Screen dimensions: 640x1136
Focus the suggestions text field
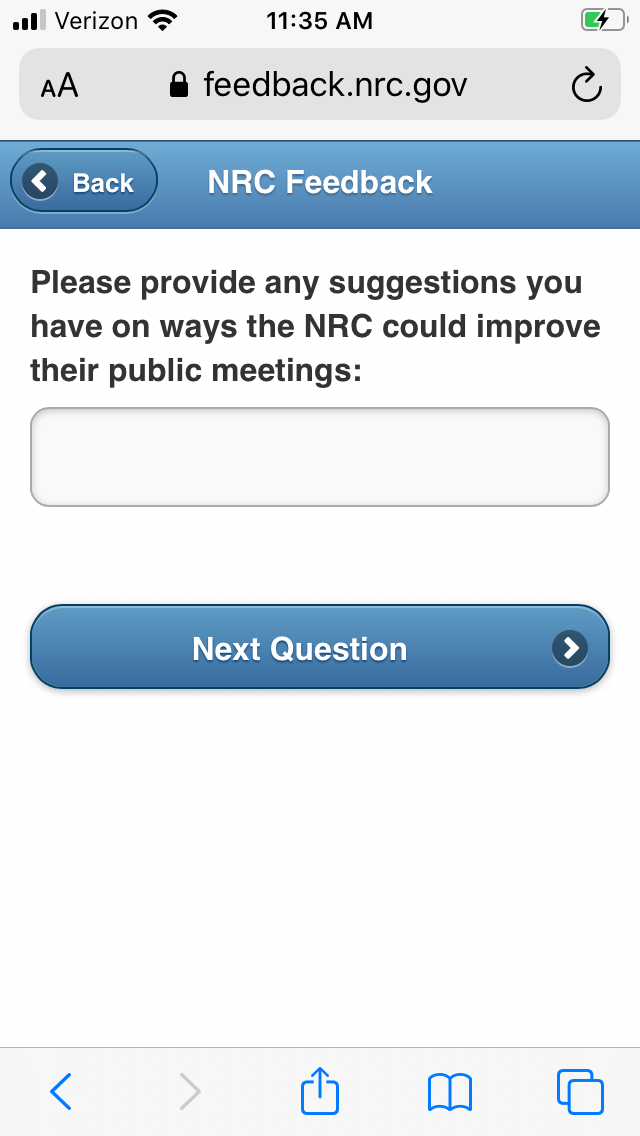320,457
